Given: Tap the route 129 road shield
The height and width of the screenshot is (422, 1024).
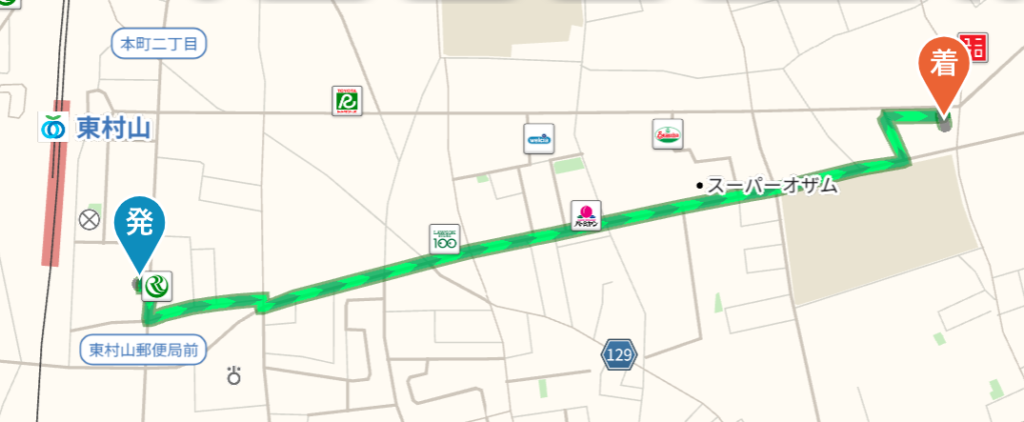Looking at the screenshot, I should [620, 354].
